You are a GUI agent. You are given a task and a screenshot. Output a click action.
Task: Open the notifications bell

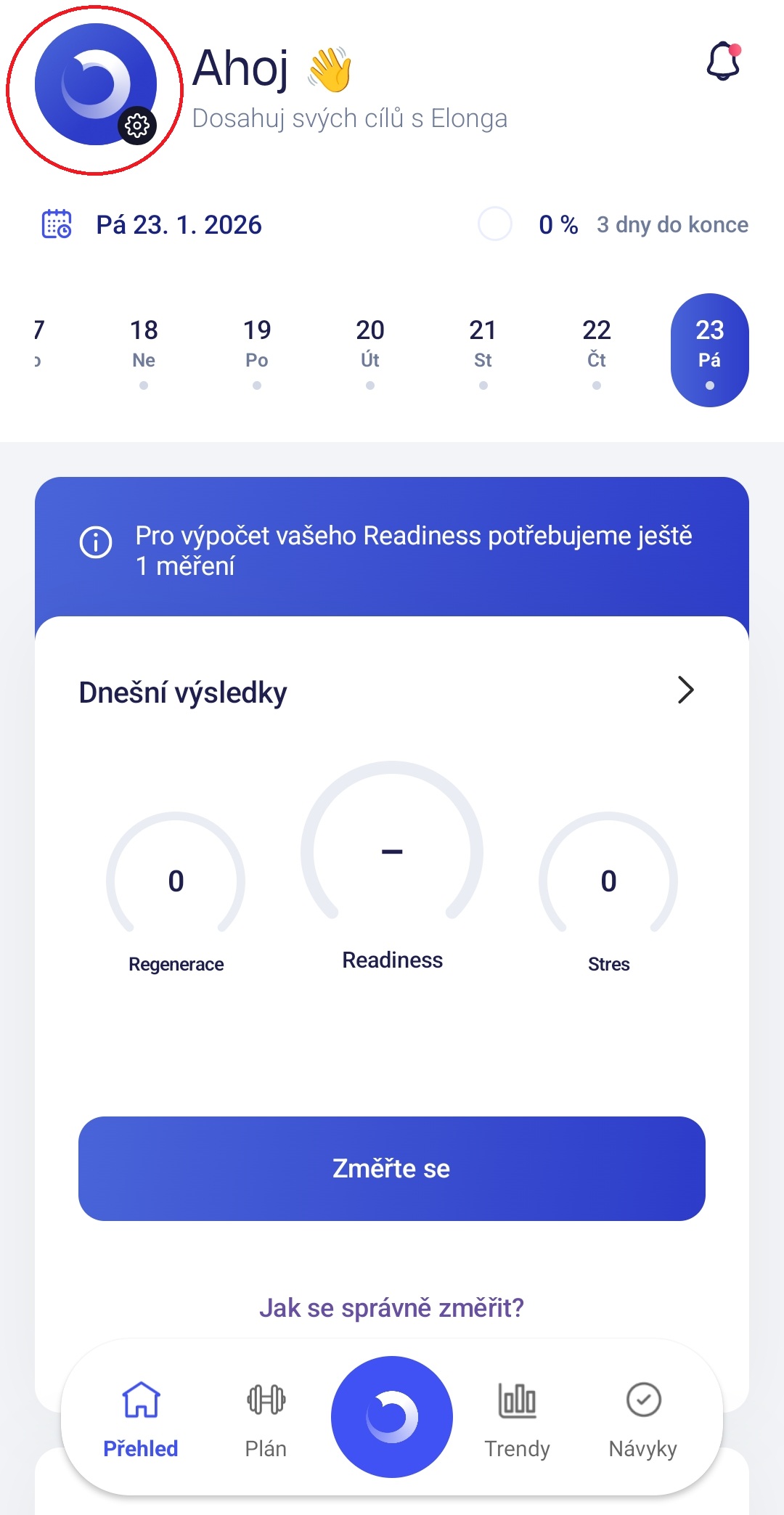tap(723, 62)
